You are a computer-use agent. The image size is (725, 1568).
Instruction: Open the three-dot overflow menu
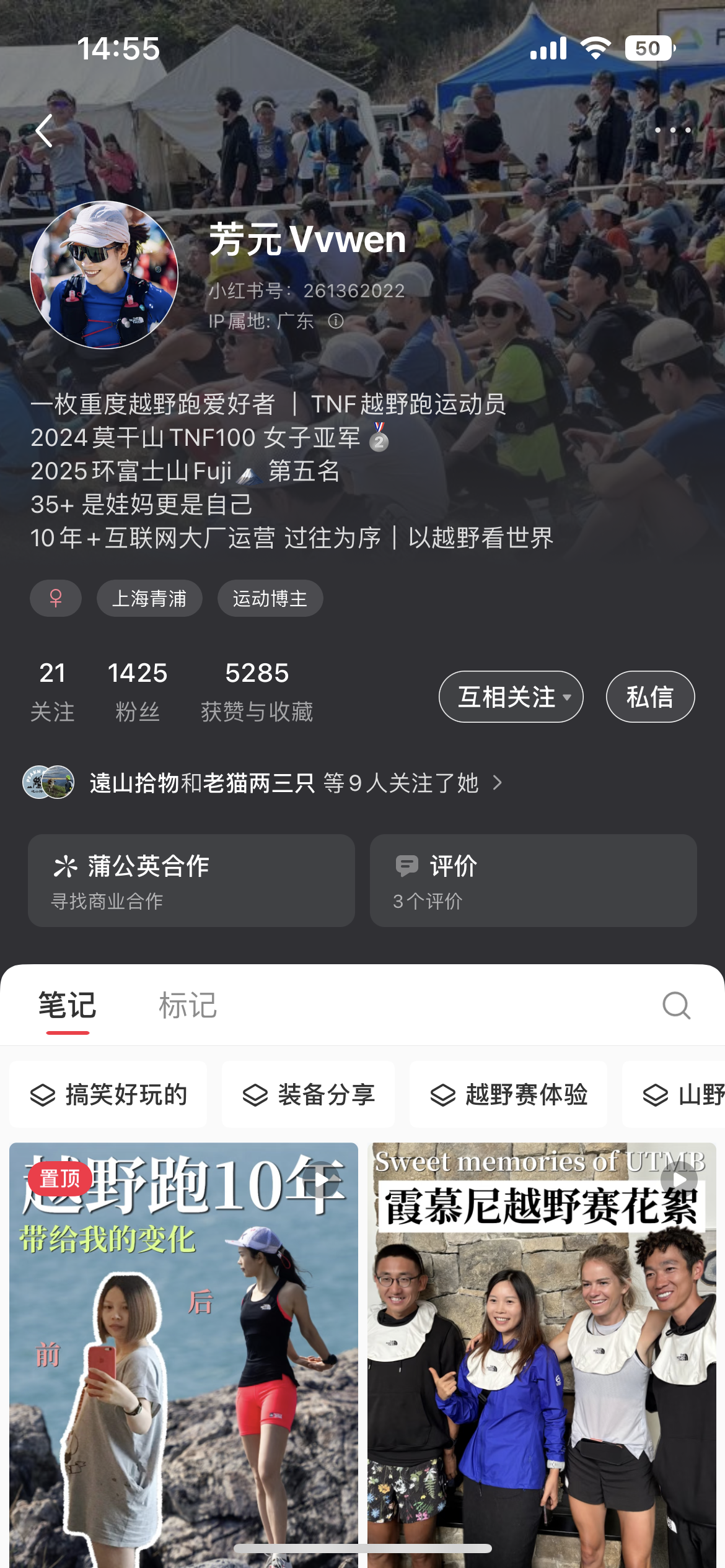(672, 130)
